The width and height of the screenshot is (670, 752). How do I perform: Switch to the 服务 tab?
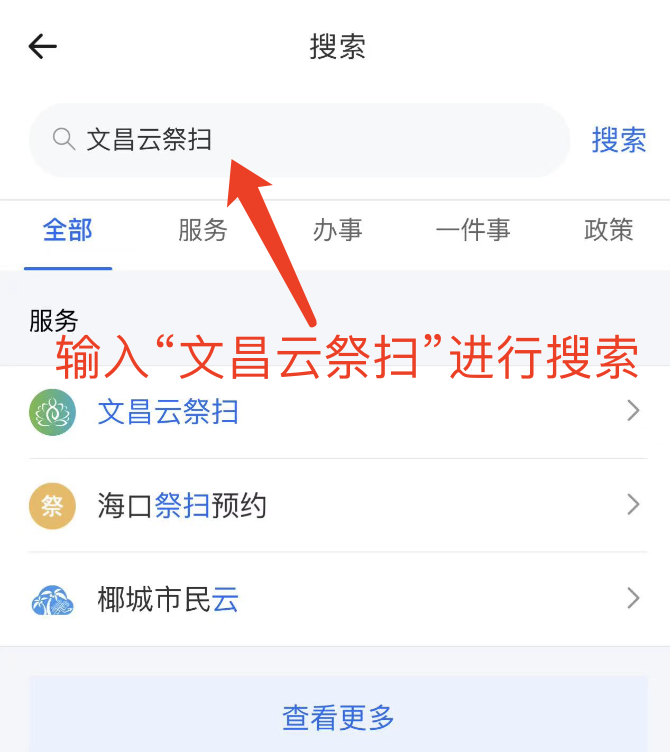click(x=203, y=231)
